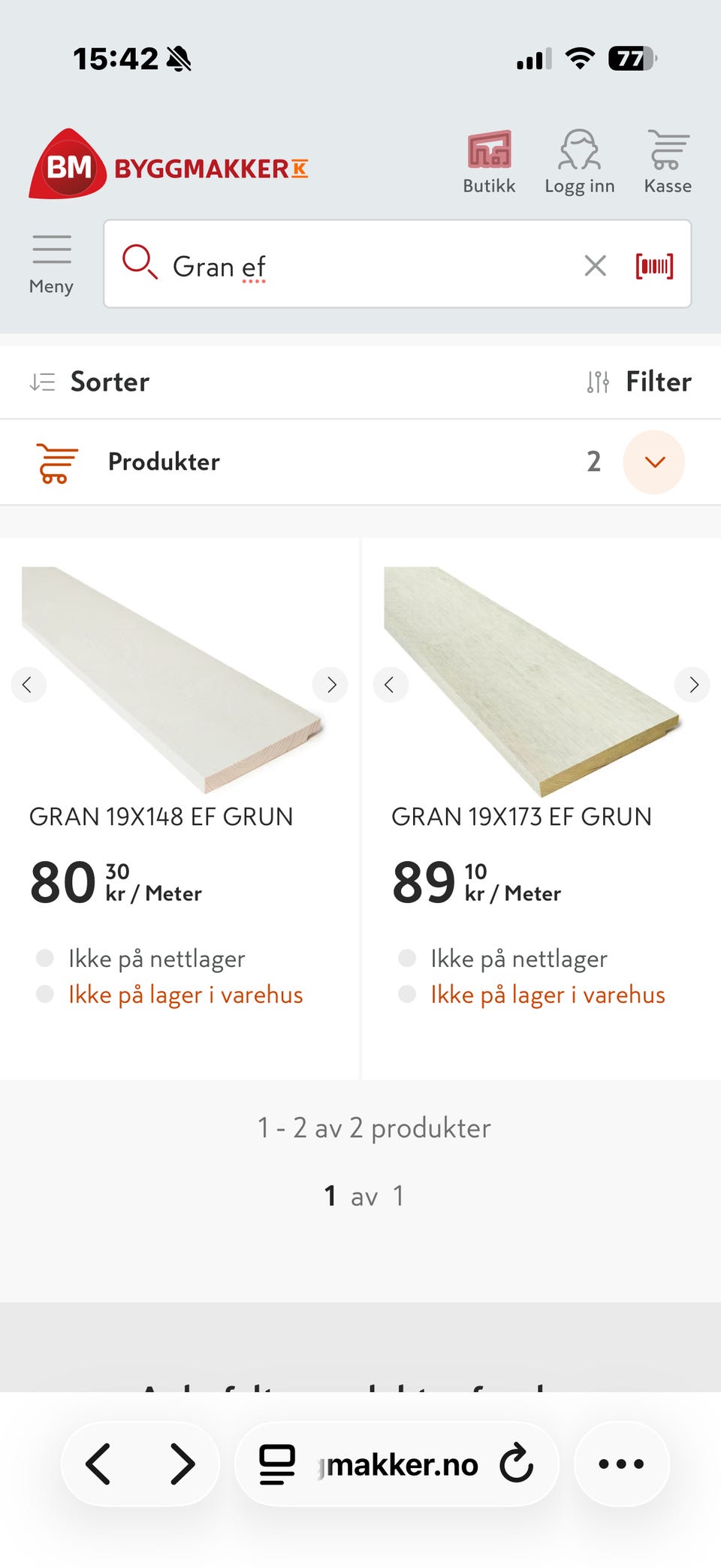This screenshot has height=1568, width=721.
Task: Open the barcode scanner in the search field
Action: (x=655, y=265)
